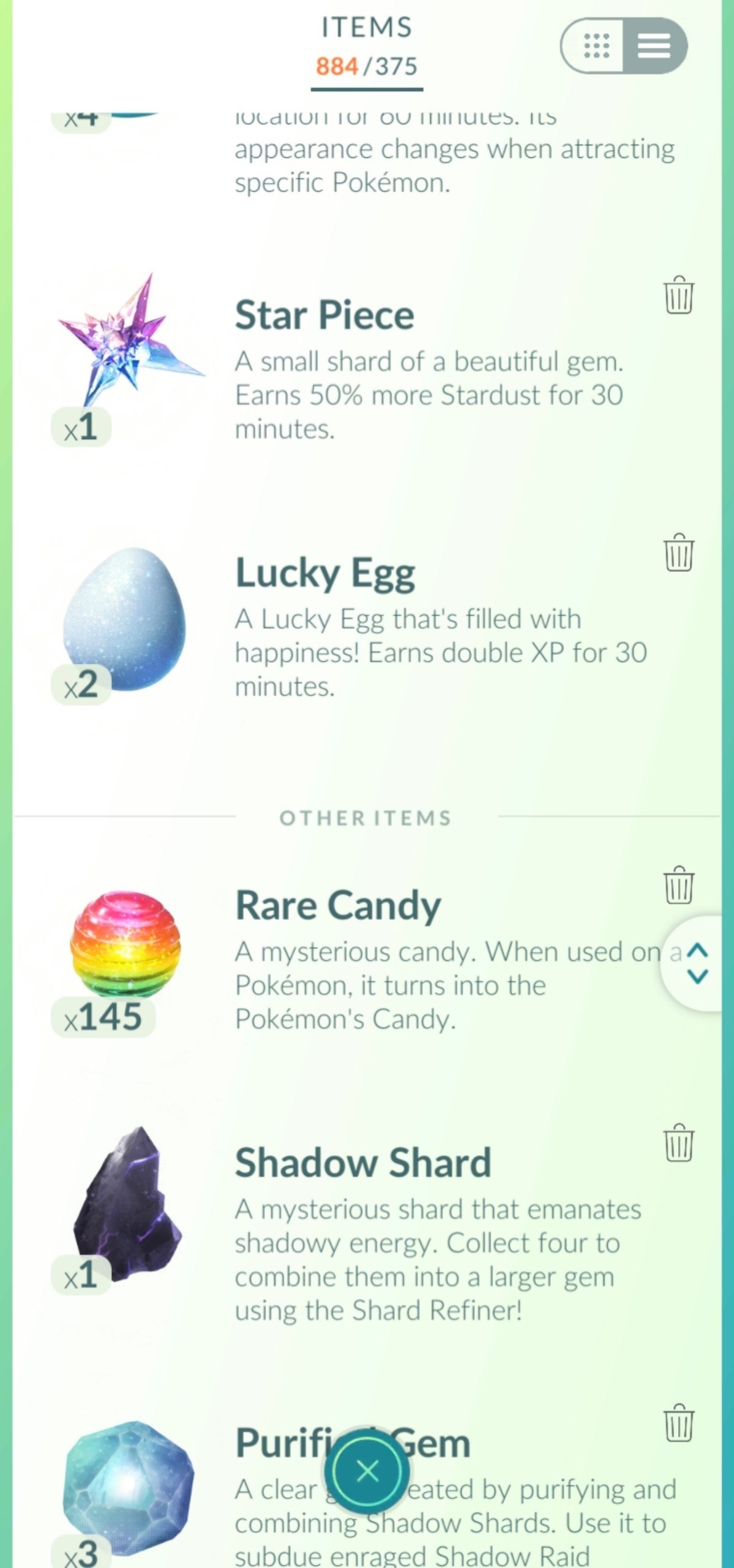Discard Purified Gem with trash icon
The height and width of the screenshot is (1568, 734).
click(678, 1423)
